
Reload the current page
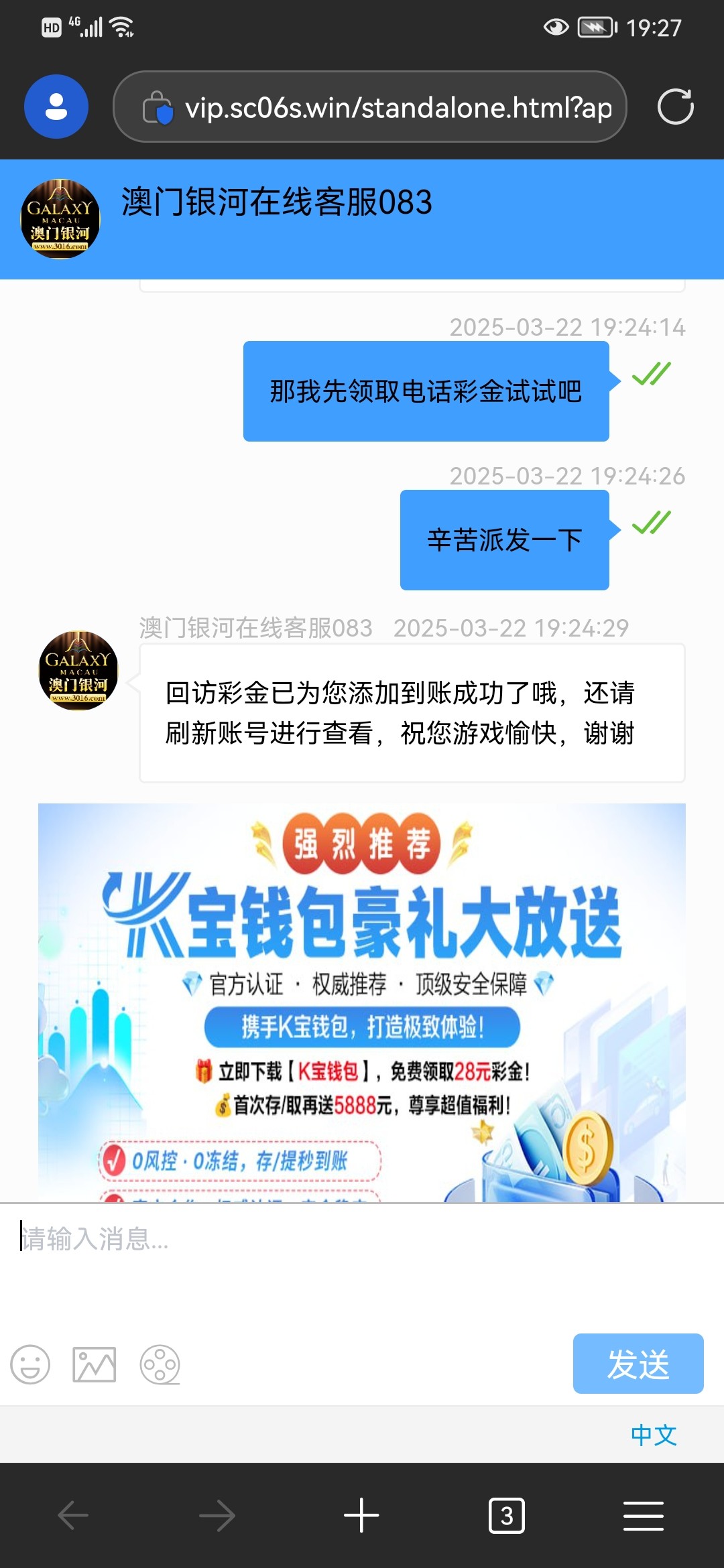click(x=675, y=107)
